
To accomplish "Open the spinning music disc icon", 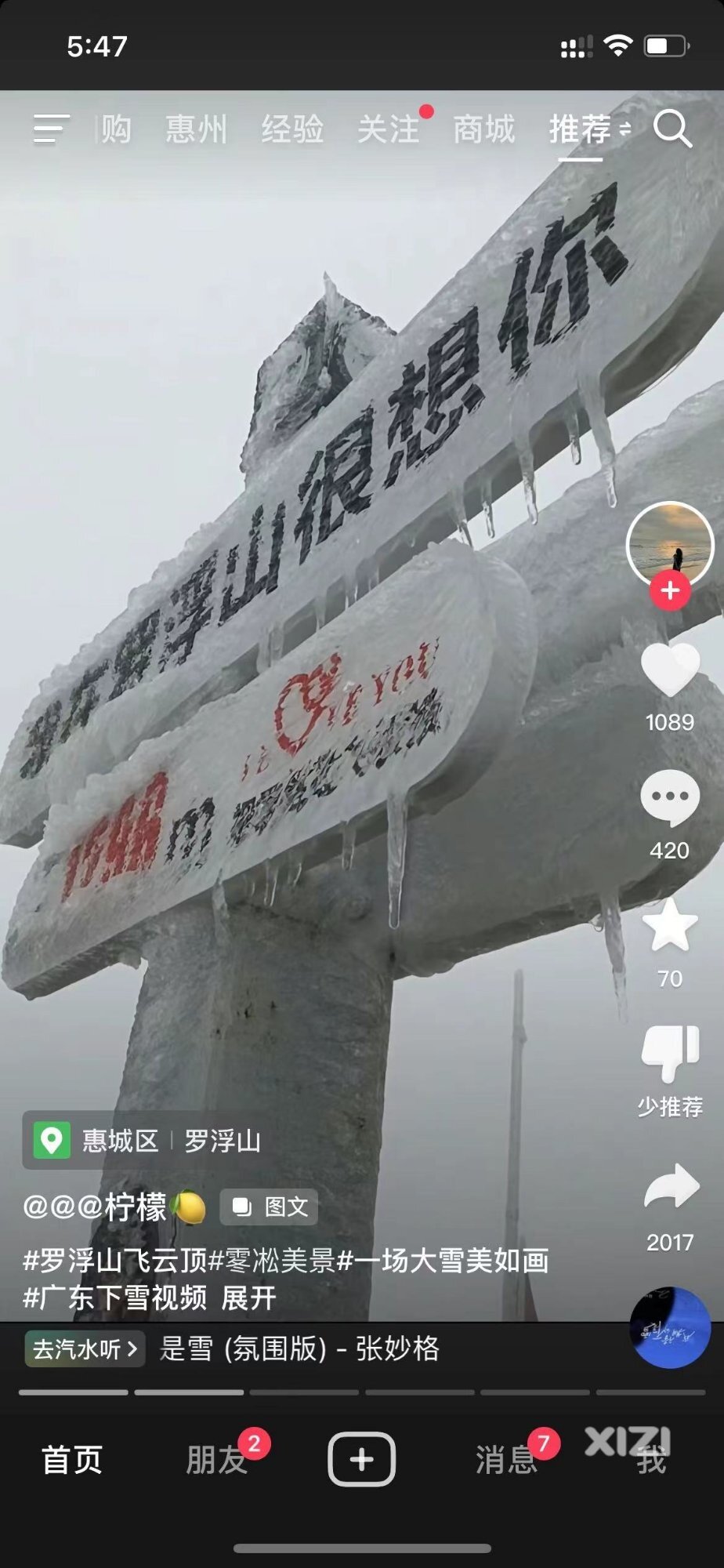I will tap(670, 1328).
